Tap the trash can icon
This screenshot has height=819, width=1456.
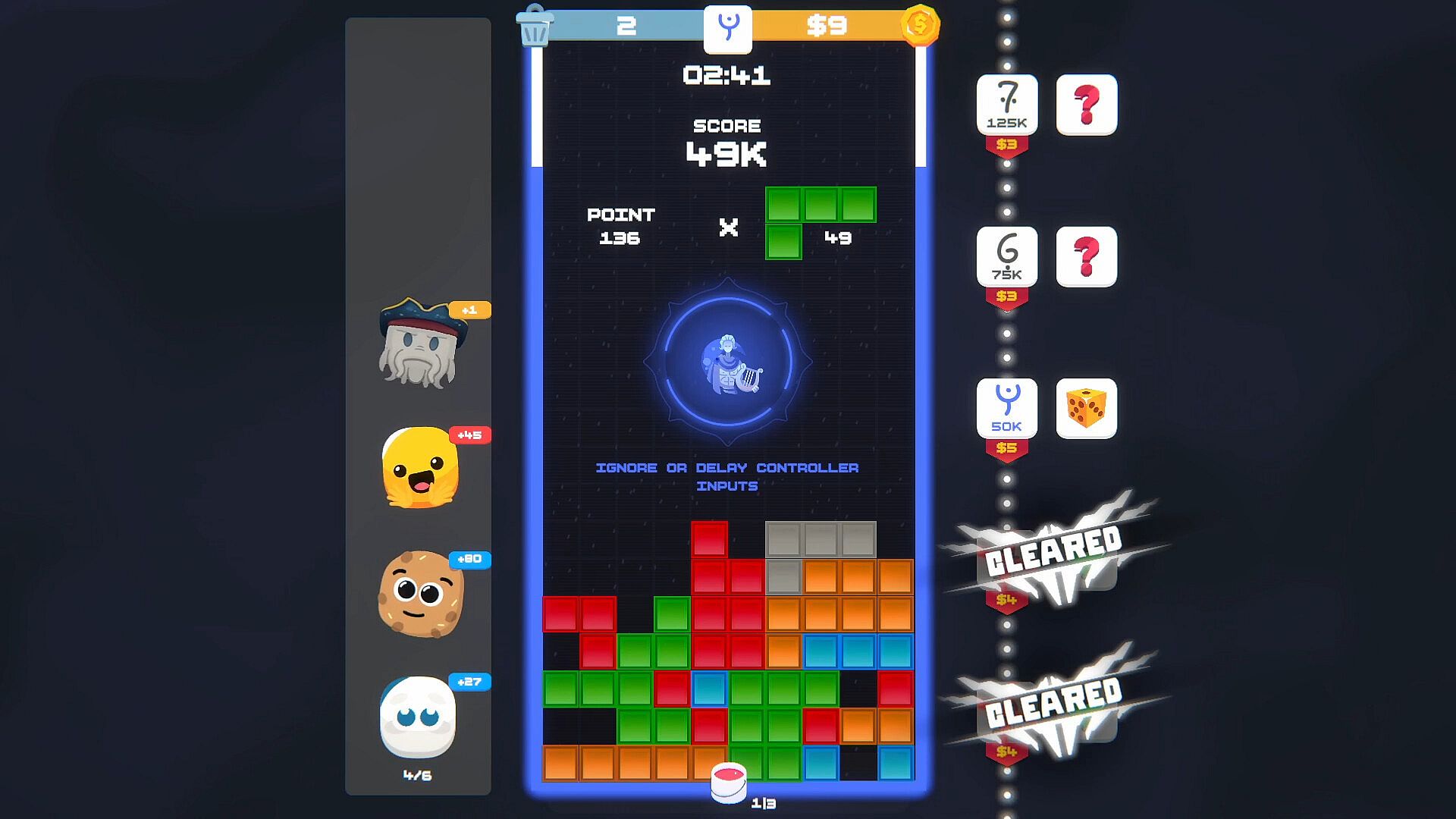535,27
